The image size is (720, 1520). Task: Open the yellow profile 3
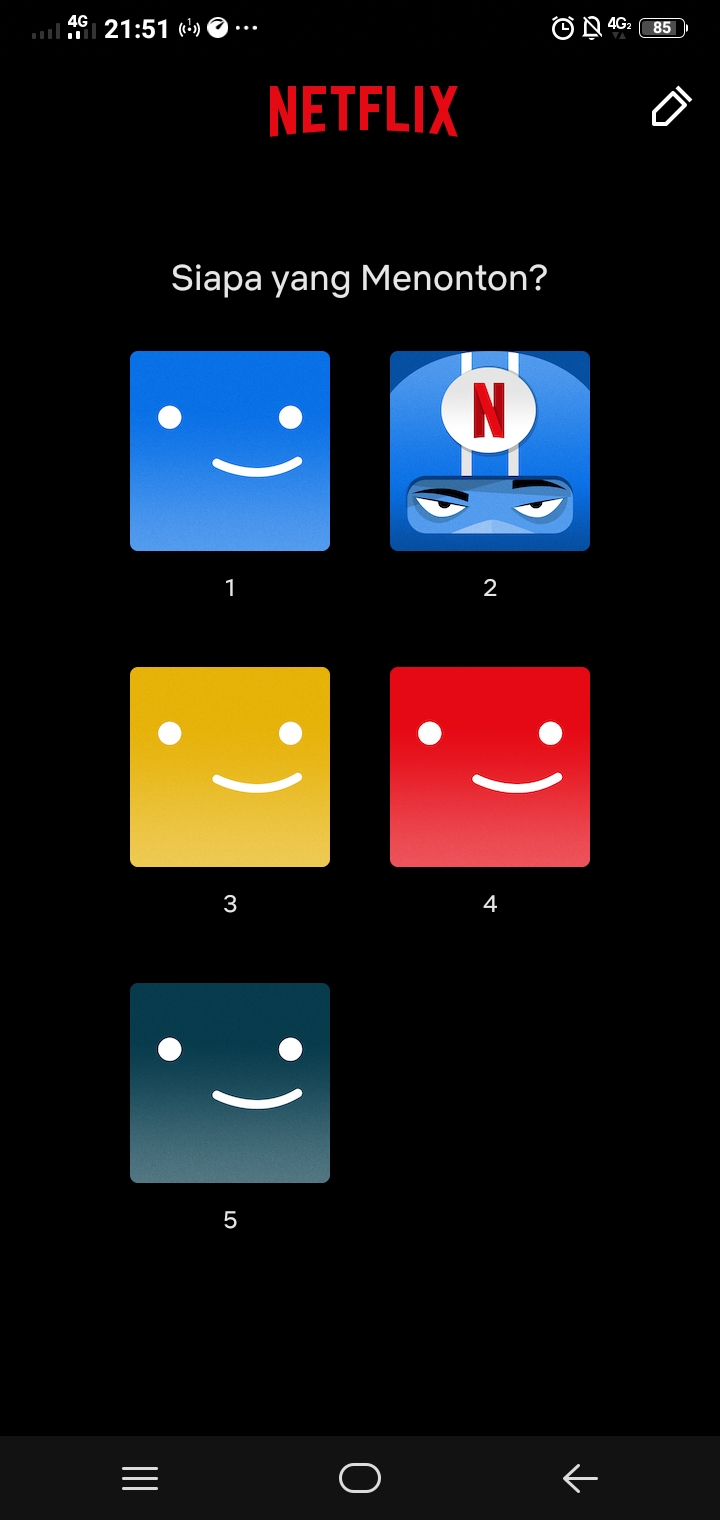[230, 767]
